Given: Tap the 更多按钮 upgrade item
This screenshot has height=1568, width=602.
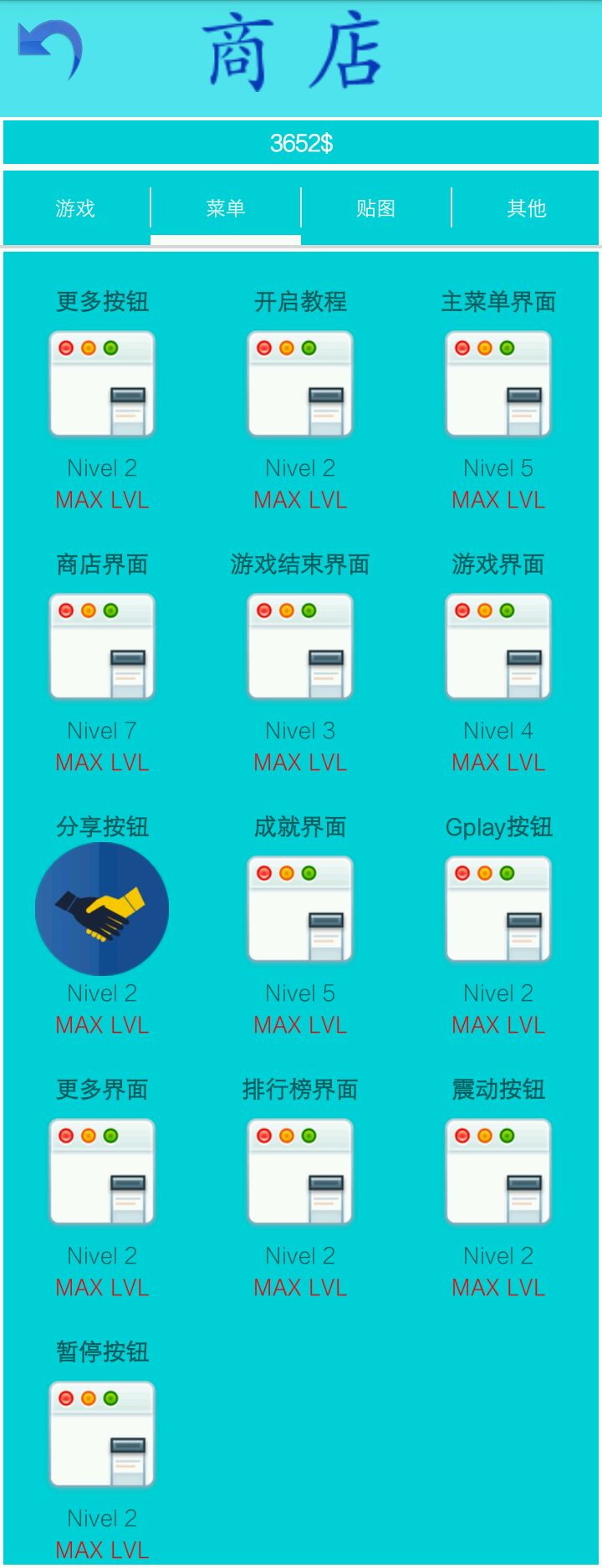Looking at the screenshot, I should (102, 385).
